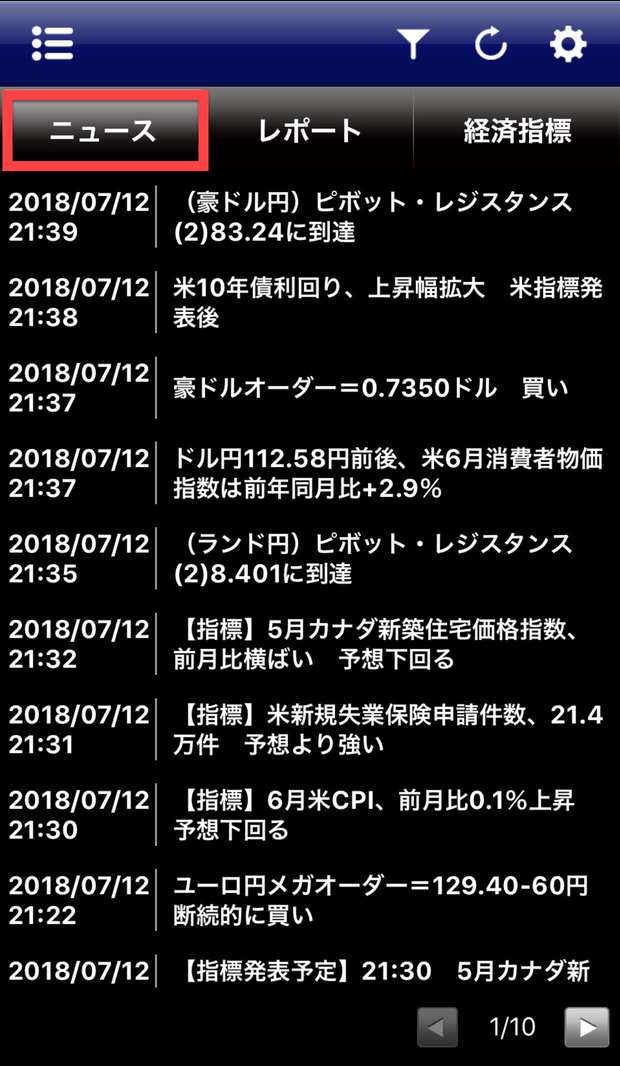
Task: Open the 指標発表予定 21:30 news item
Action: [310, 972]
